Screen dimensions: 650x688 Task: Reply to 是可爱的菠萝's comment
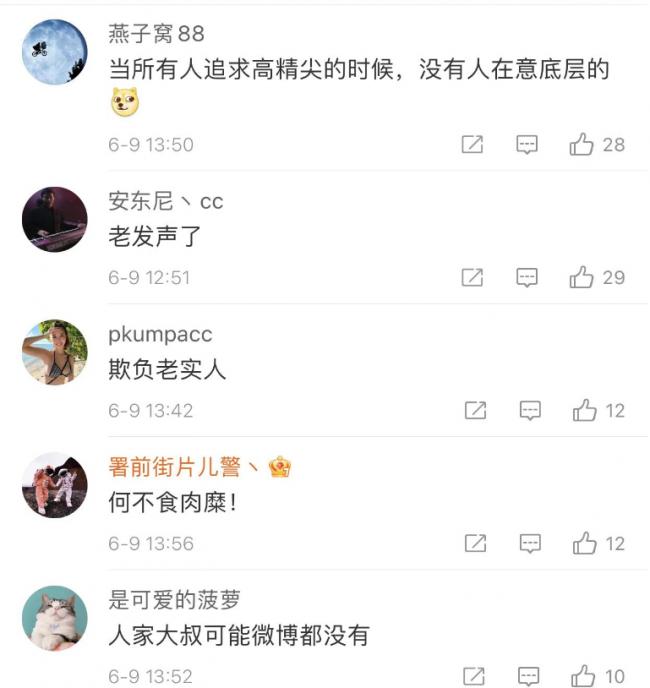coord(529,676)
